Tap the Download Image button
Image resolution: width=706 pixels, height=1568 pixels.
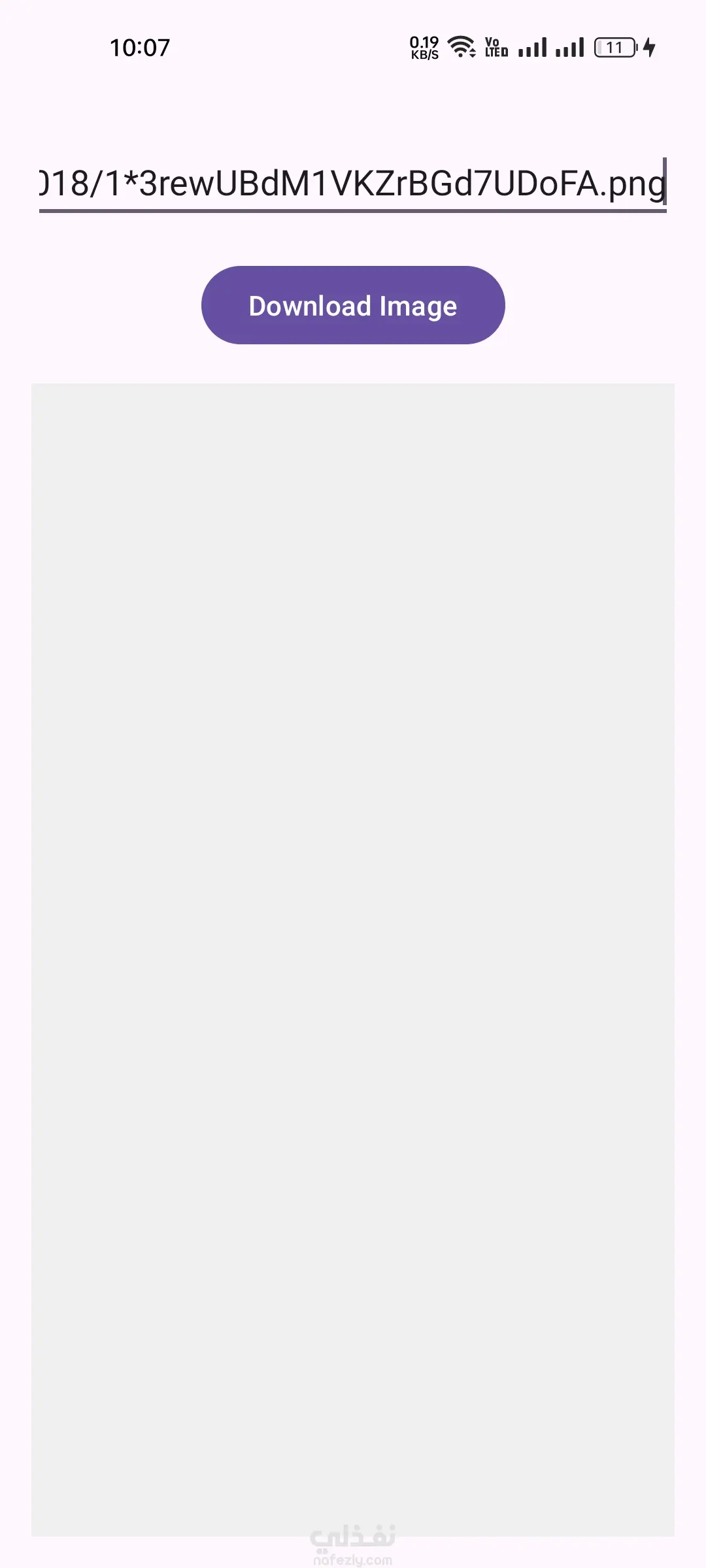353,305
